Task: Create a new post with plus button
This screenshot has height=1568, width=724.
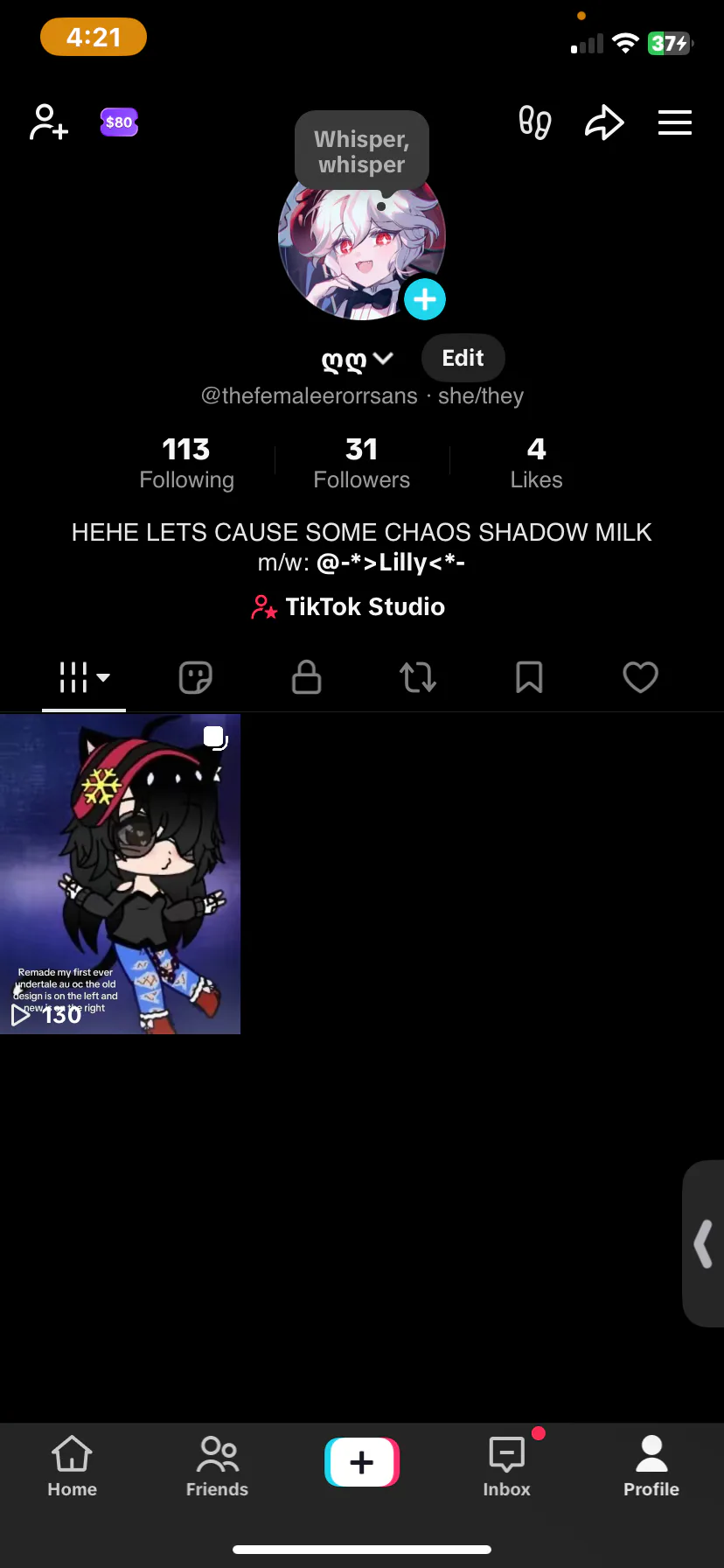Action: coord(362,1462)
